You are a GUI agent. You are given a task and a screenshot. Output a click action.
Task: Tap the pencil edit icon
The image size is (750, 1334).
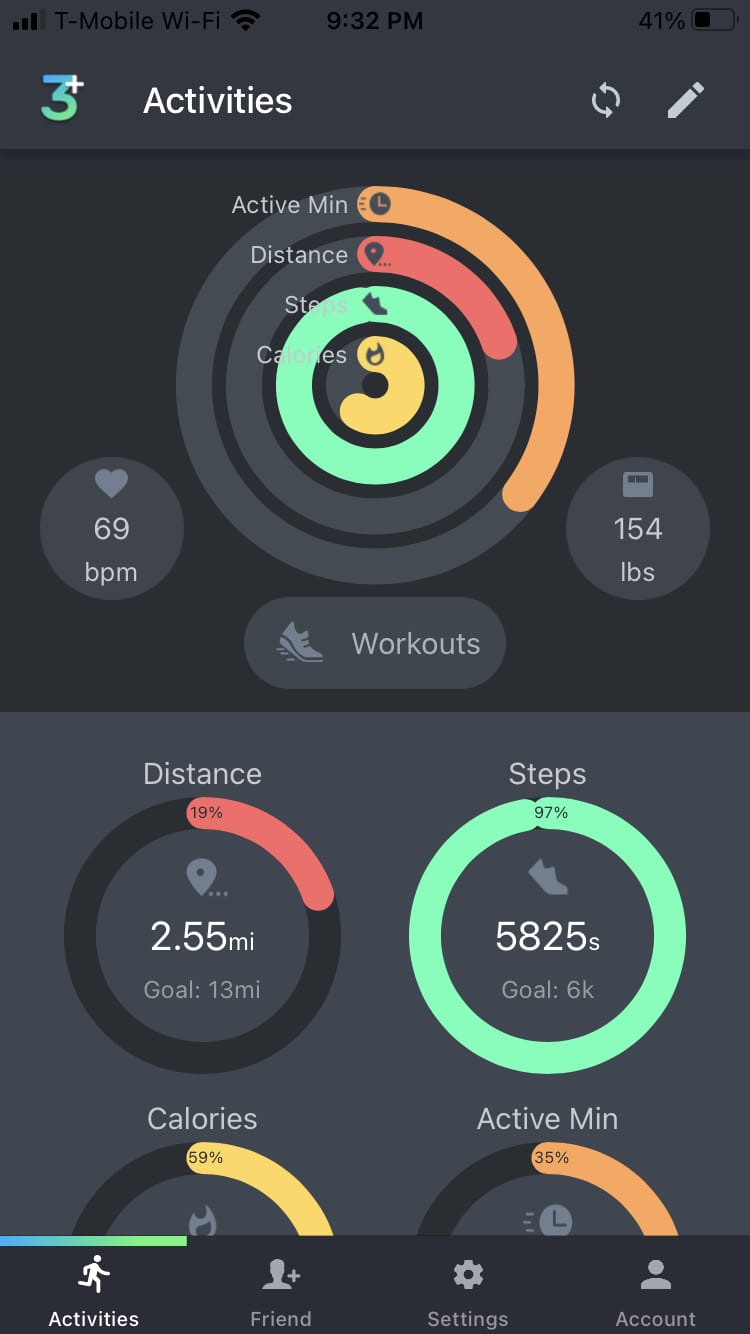pos(686,100)
